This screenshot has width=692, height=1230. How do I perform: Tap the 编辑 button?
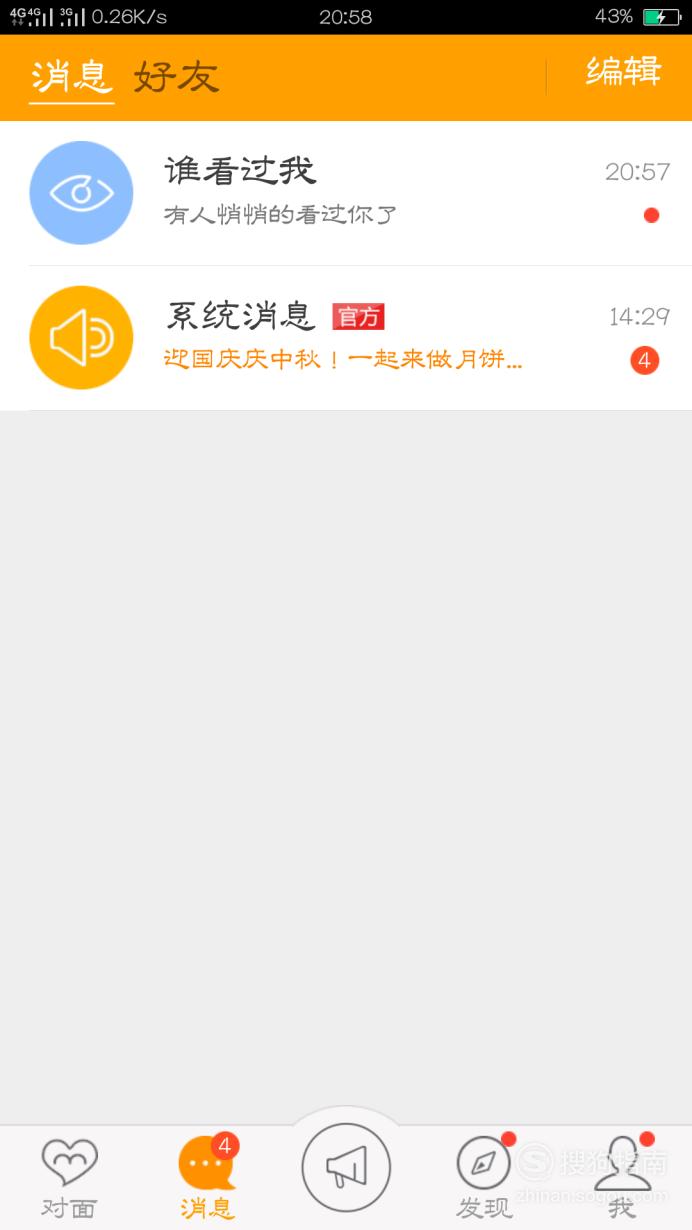[623, 73]
